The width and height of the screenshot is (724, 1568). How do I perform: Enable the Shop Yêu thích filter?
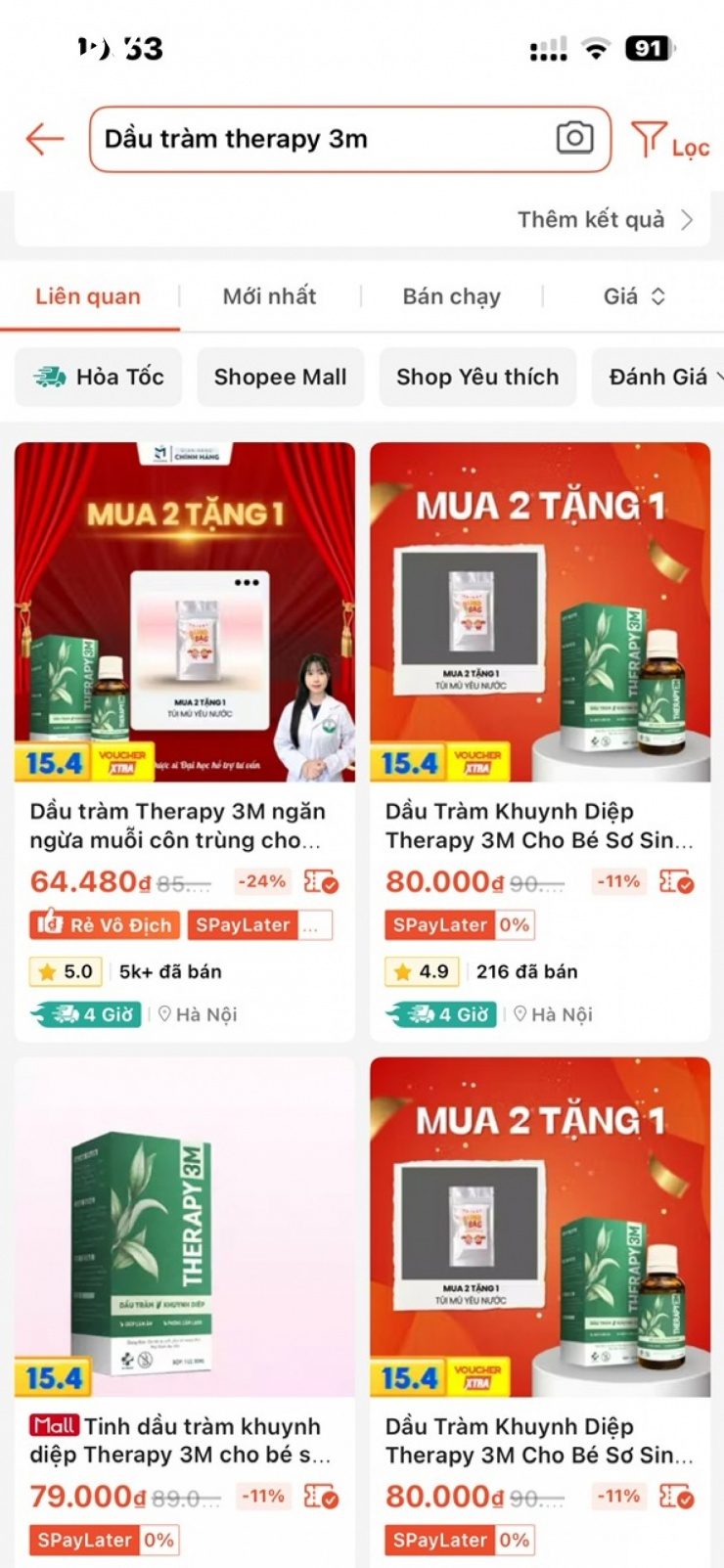coord(477,377)
